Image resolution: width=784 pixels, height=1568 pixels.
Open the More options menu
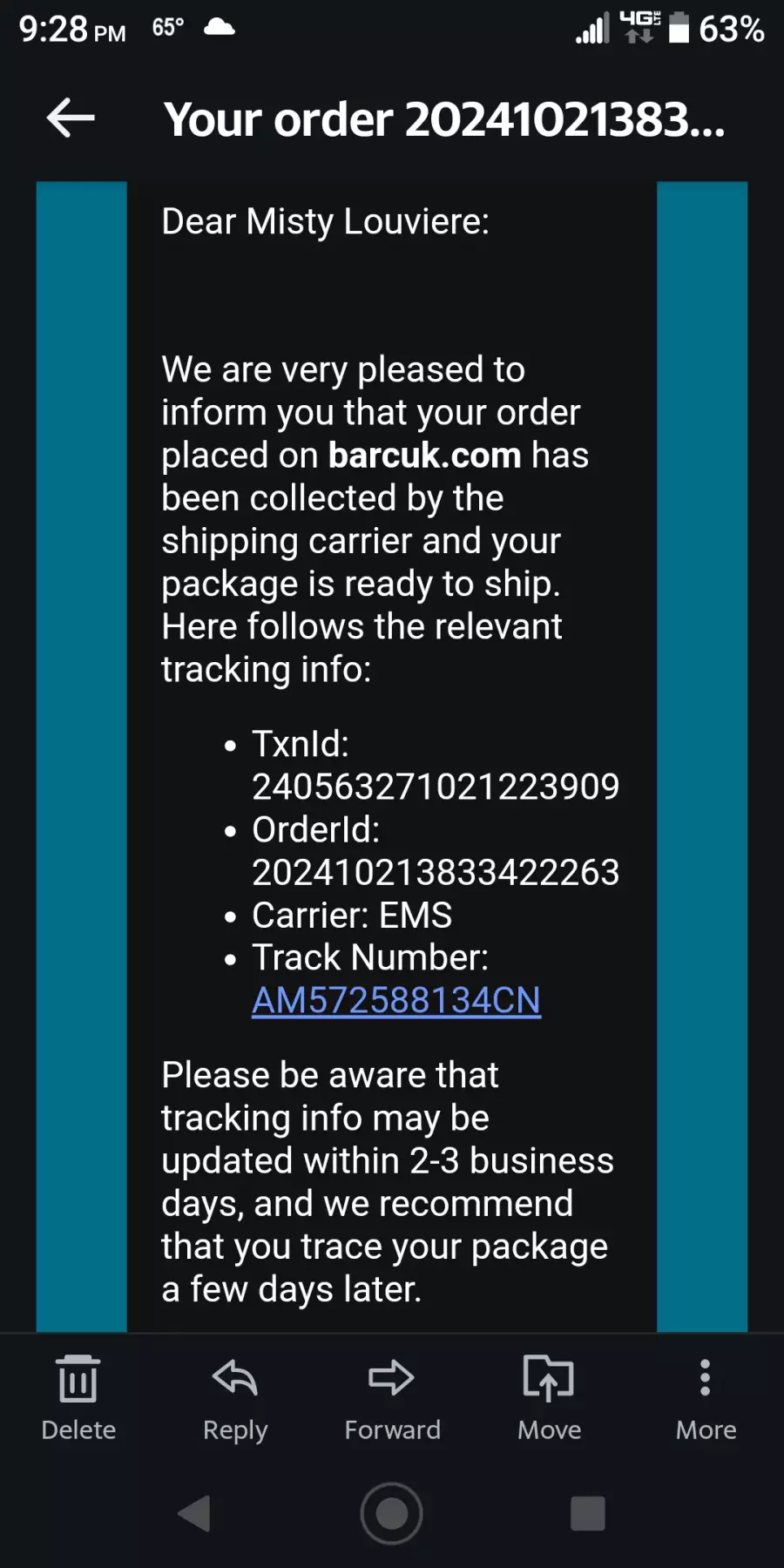click(706, 1398)
